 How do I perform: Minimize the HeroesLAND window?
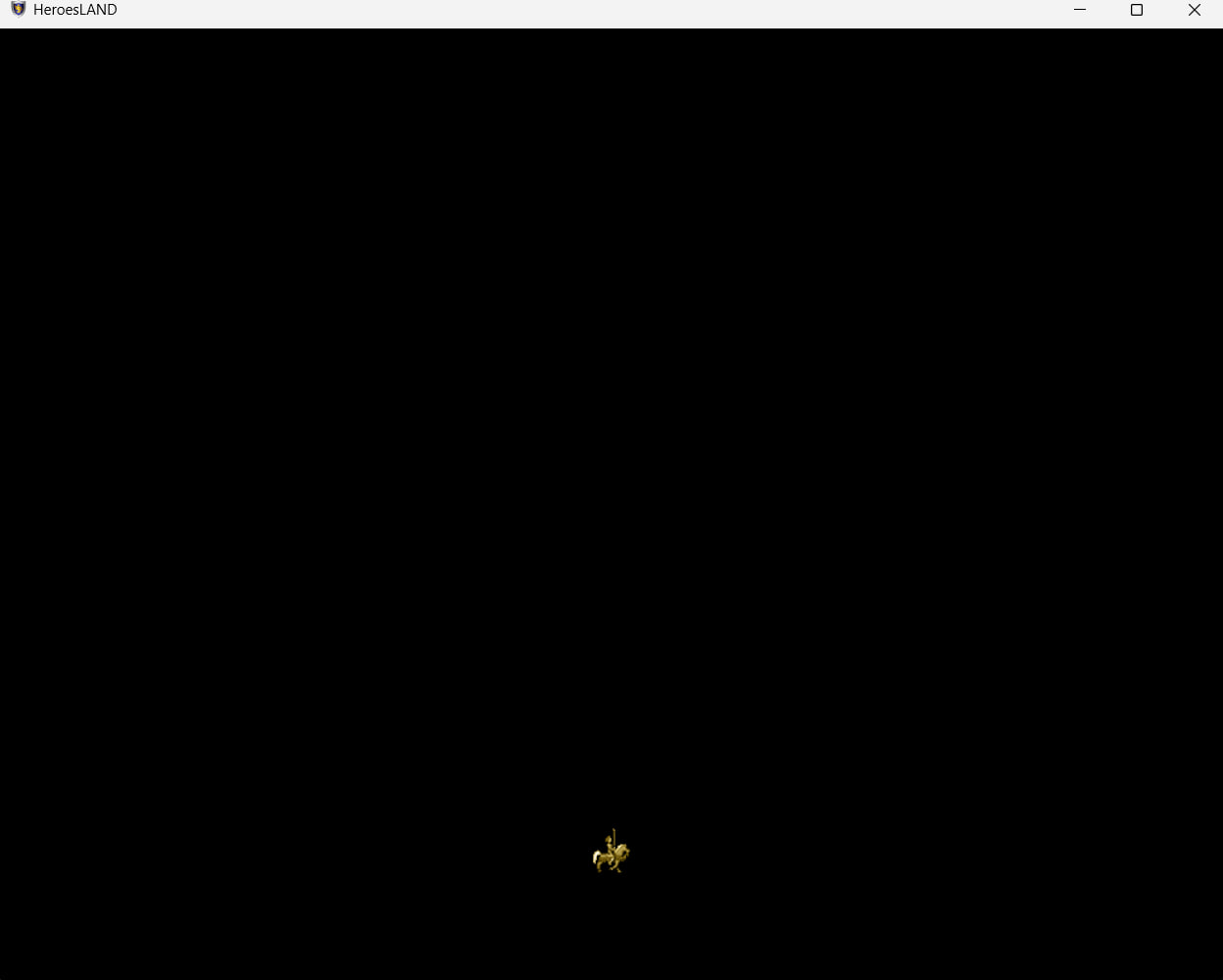point(1080,10)
